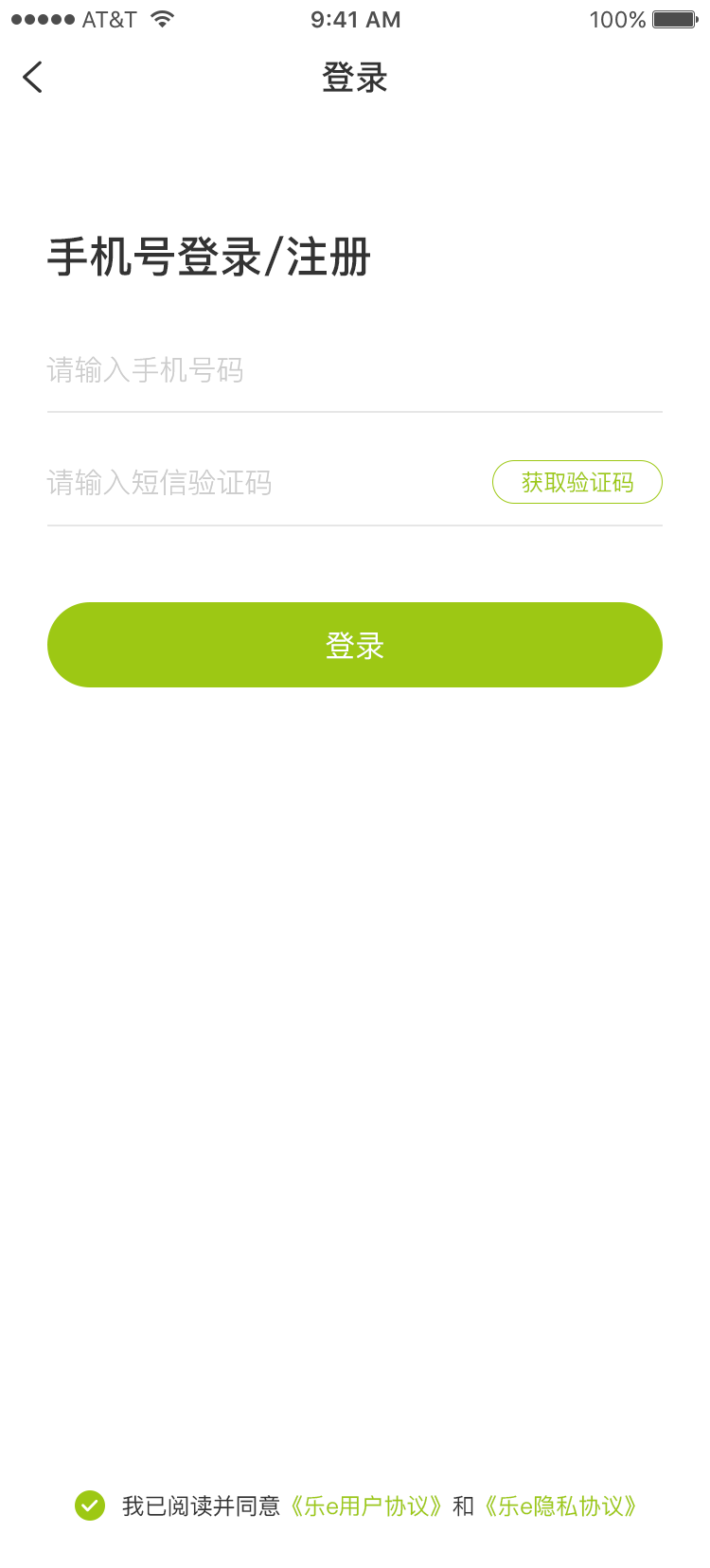Open the 乐e隐私协议 privacy policy link
This screenshot has height=1568, width=710.
coord(562,1506)
